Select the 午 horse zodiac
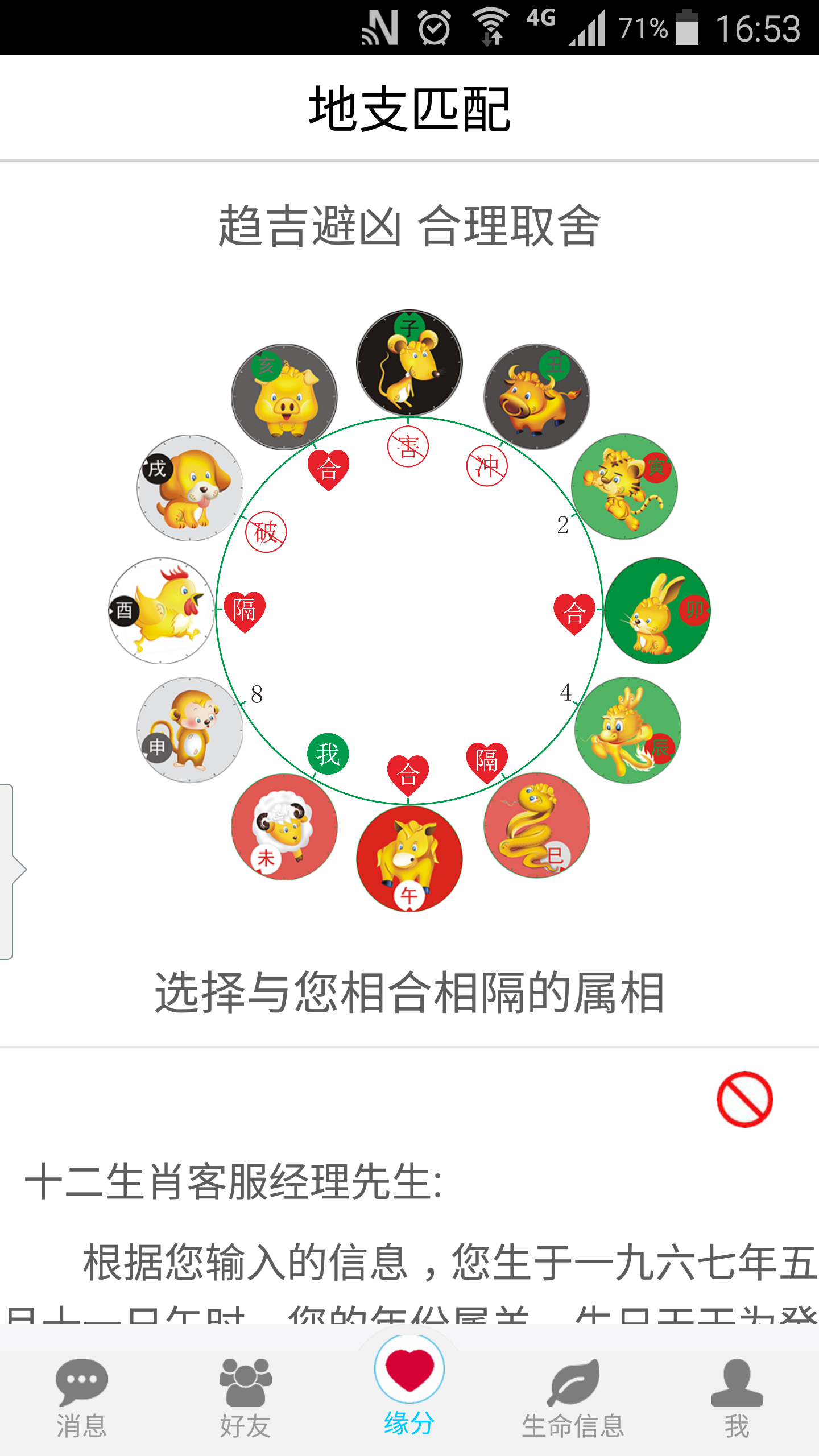The width and height of the screenshot is (819, 1456). point(409,858)
